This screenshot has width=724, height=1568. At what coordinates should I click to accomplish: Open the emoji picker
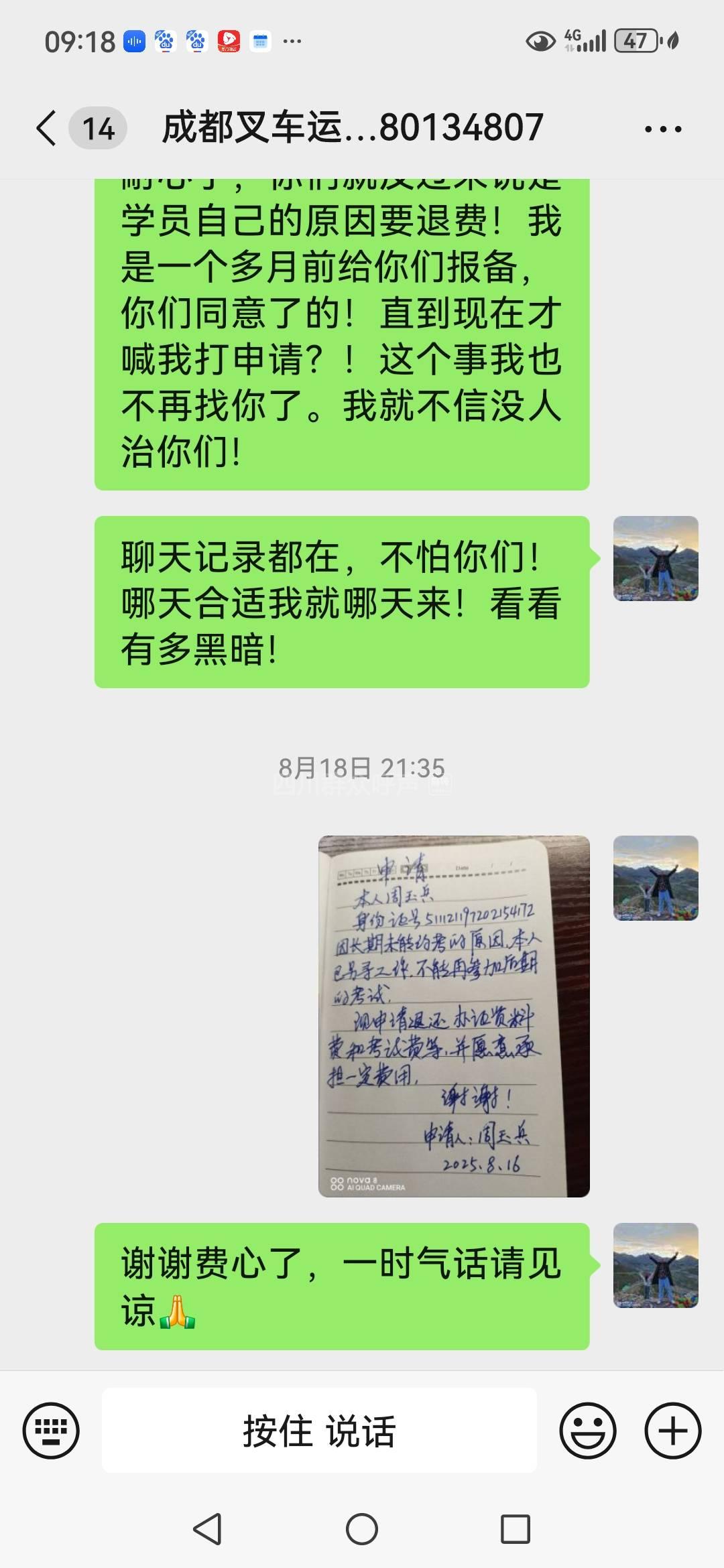pyautogui.click(x=588, y=1431)
